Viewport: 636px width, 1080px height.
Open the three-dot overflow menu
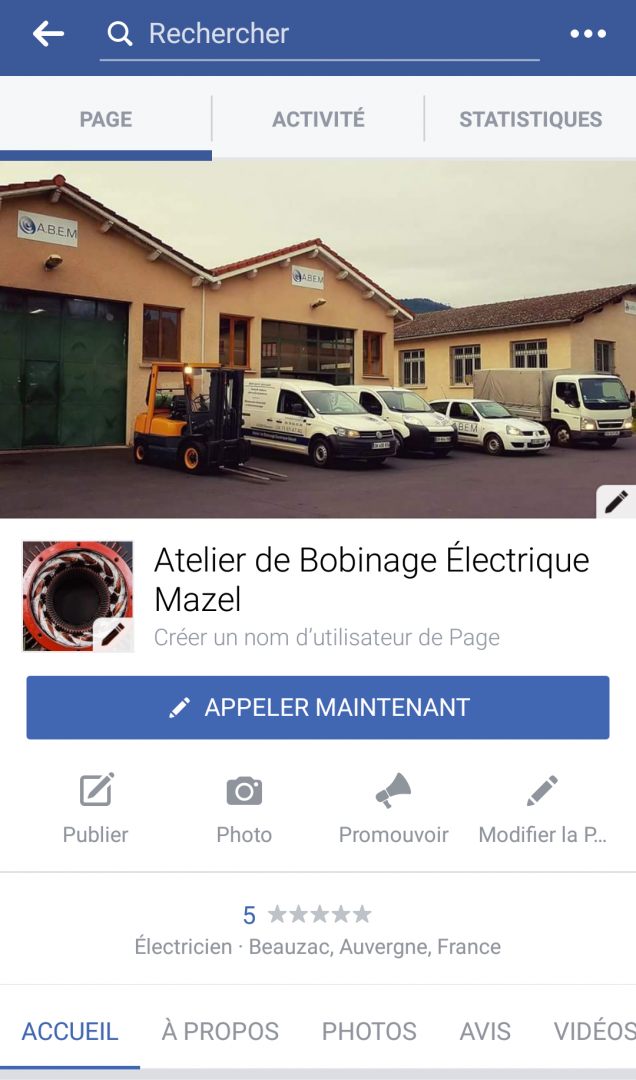click(x=588, y=34)
